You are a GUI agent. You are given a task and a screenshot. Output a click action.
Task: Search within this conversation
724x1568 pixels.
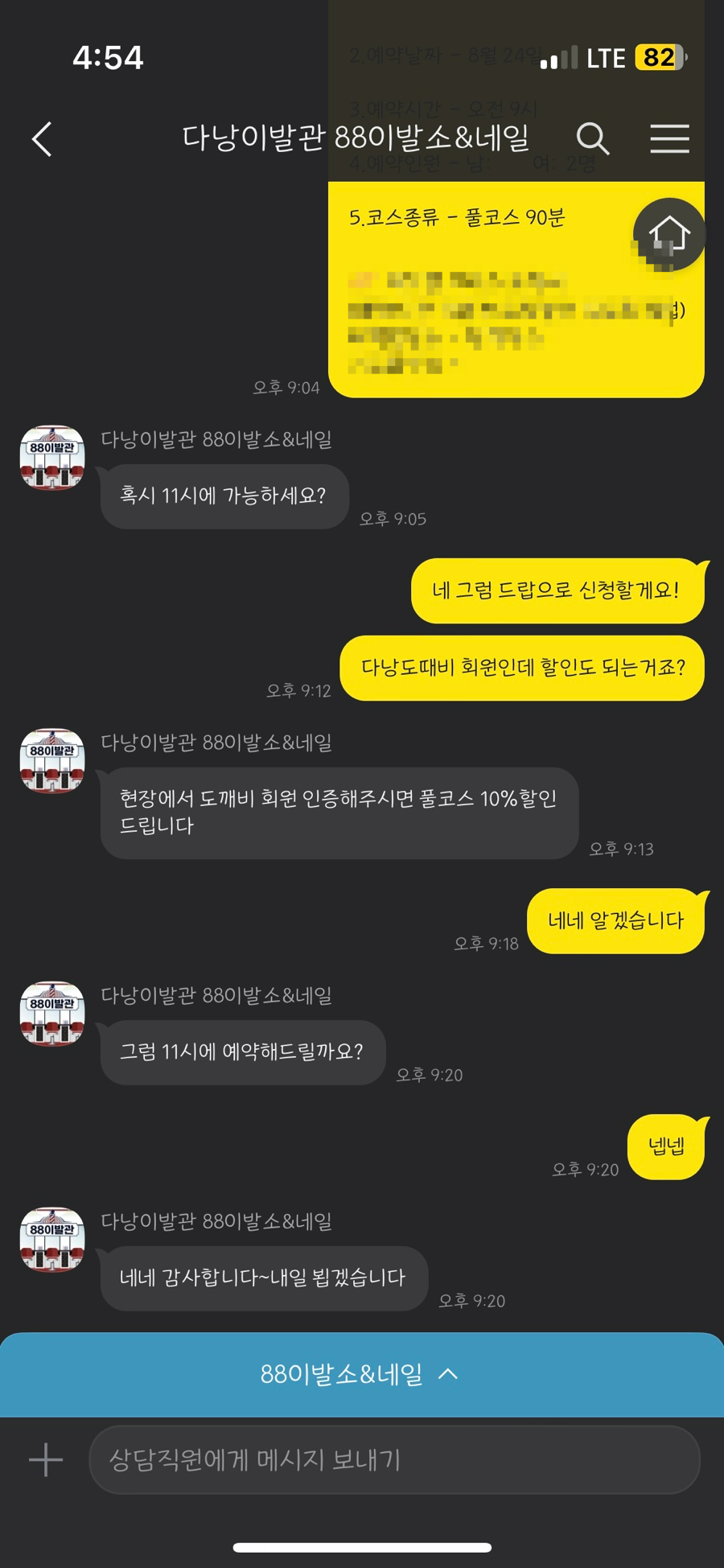coord(592,139)
